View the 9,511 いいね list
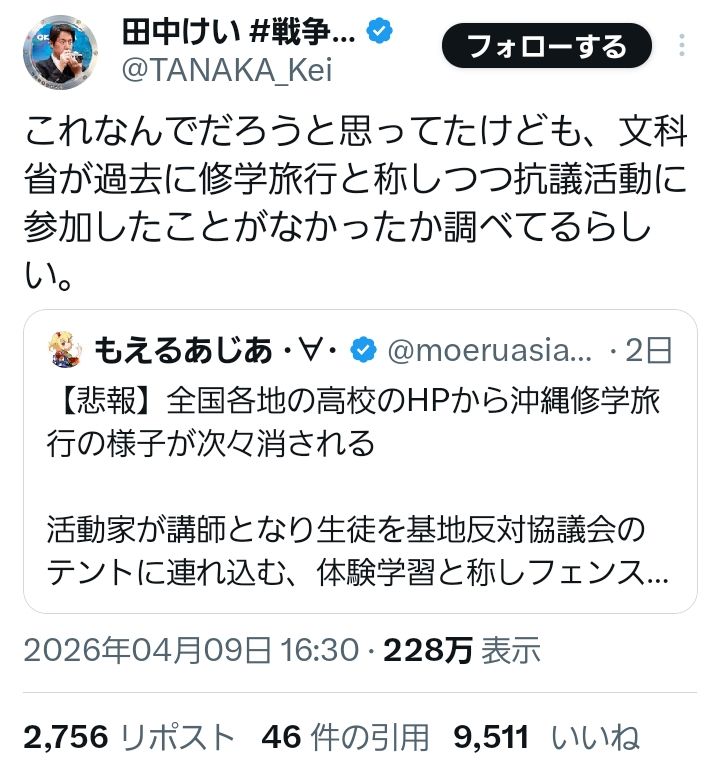The width and height of the screenshot is (720, 772). click(547, 737)
